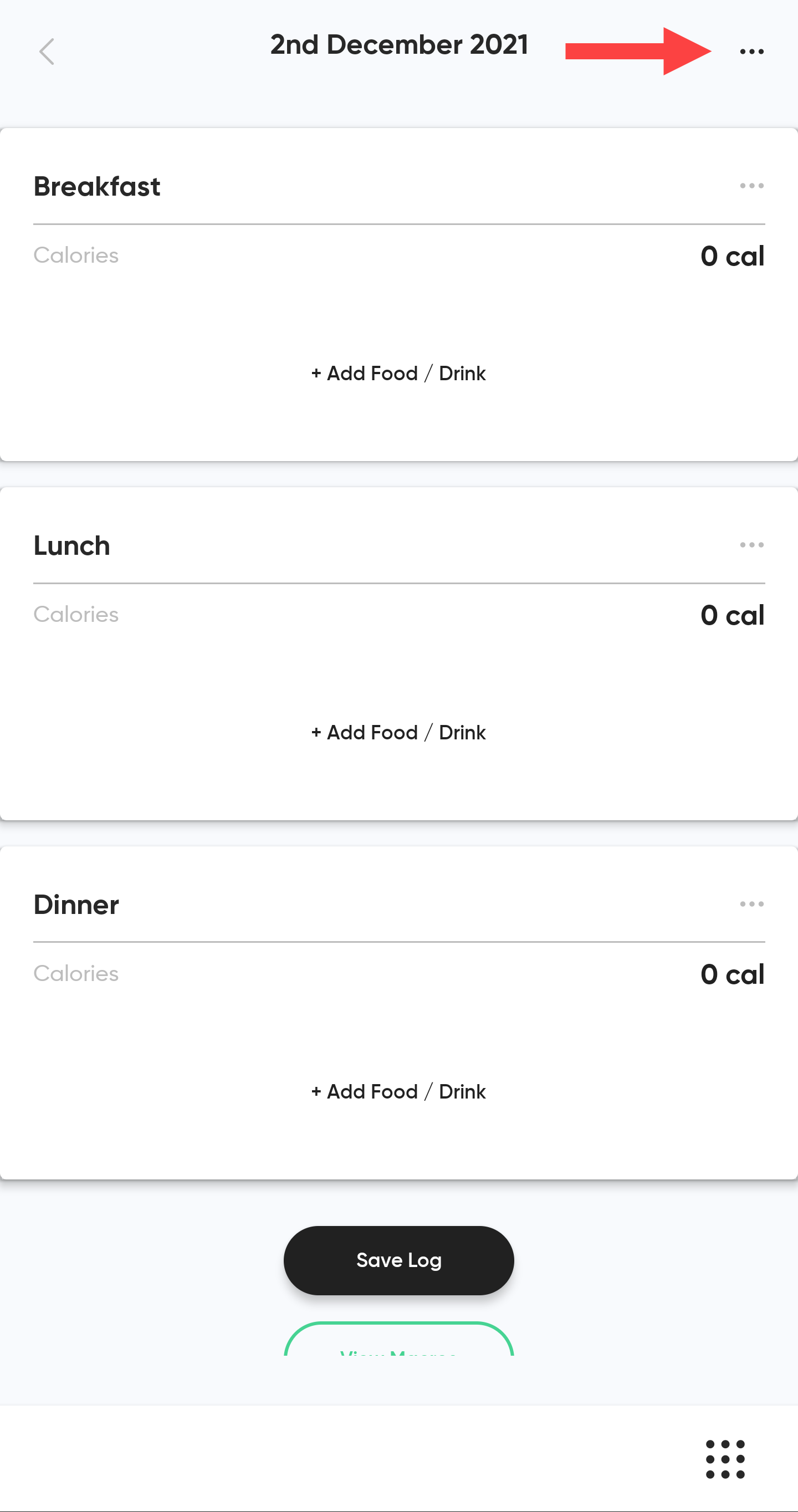
Task: Open Breakfast options menu
Action: click(751, 186)
